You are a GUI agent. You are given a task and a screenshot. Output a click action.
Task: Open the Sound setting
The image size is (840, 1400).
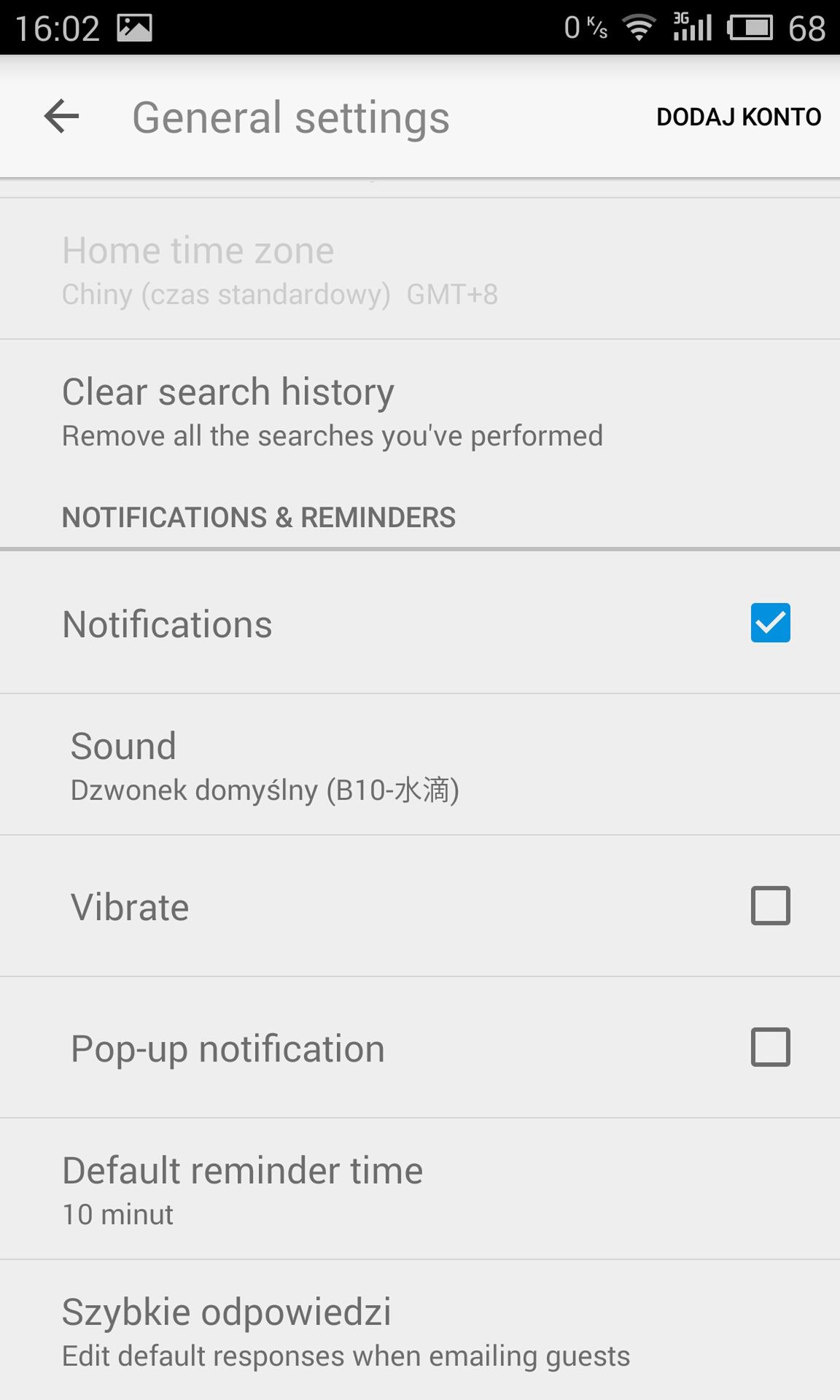tap(420, 765)
